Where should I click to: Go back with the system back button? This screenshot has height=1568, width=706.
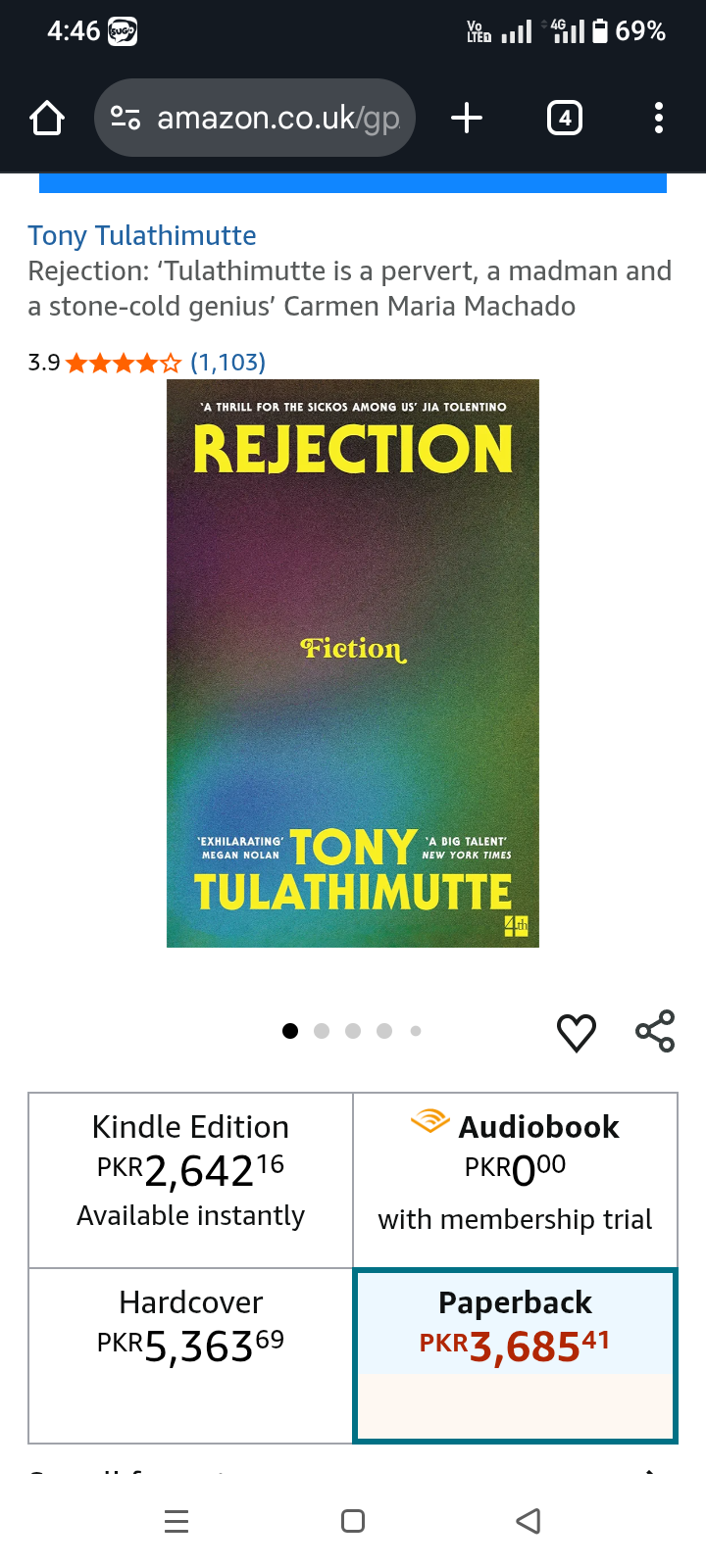point(528,1521)
